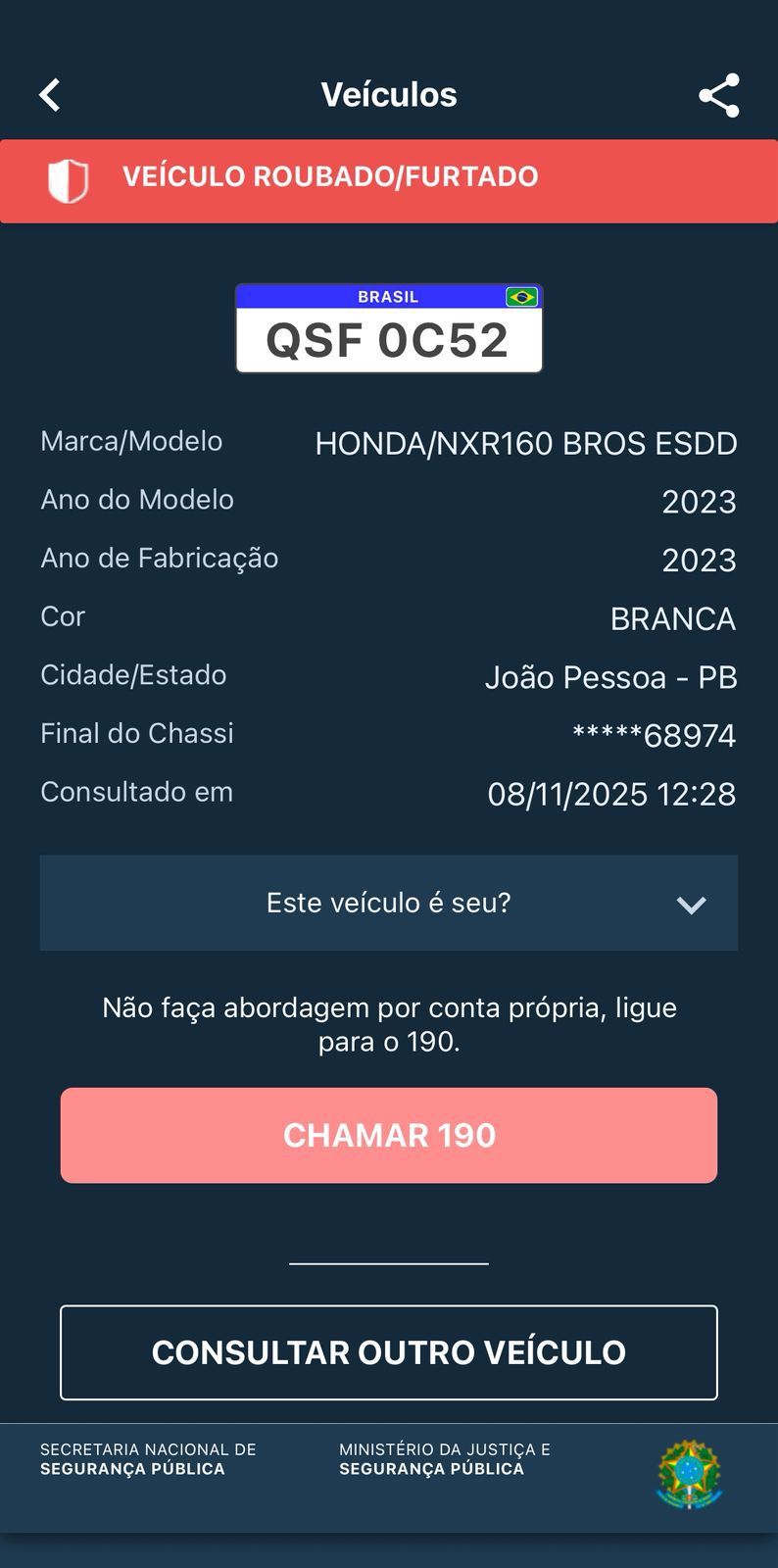Image resolution: width=778 pixels, height=1568 pixels.
Task: Expand the "Este veículo é seu?" section
Action: tap(389, 903)
